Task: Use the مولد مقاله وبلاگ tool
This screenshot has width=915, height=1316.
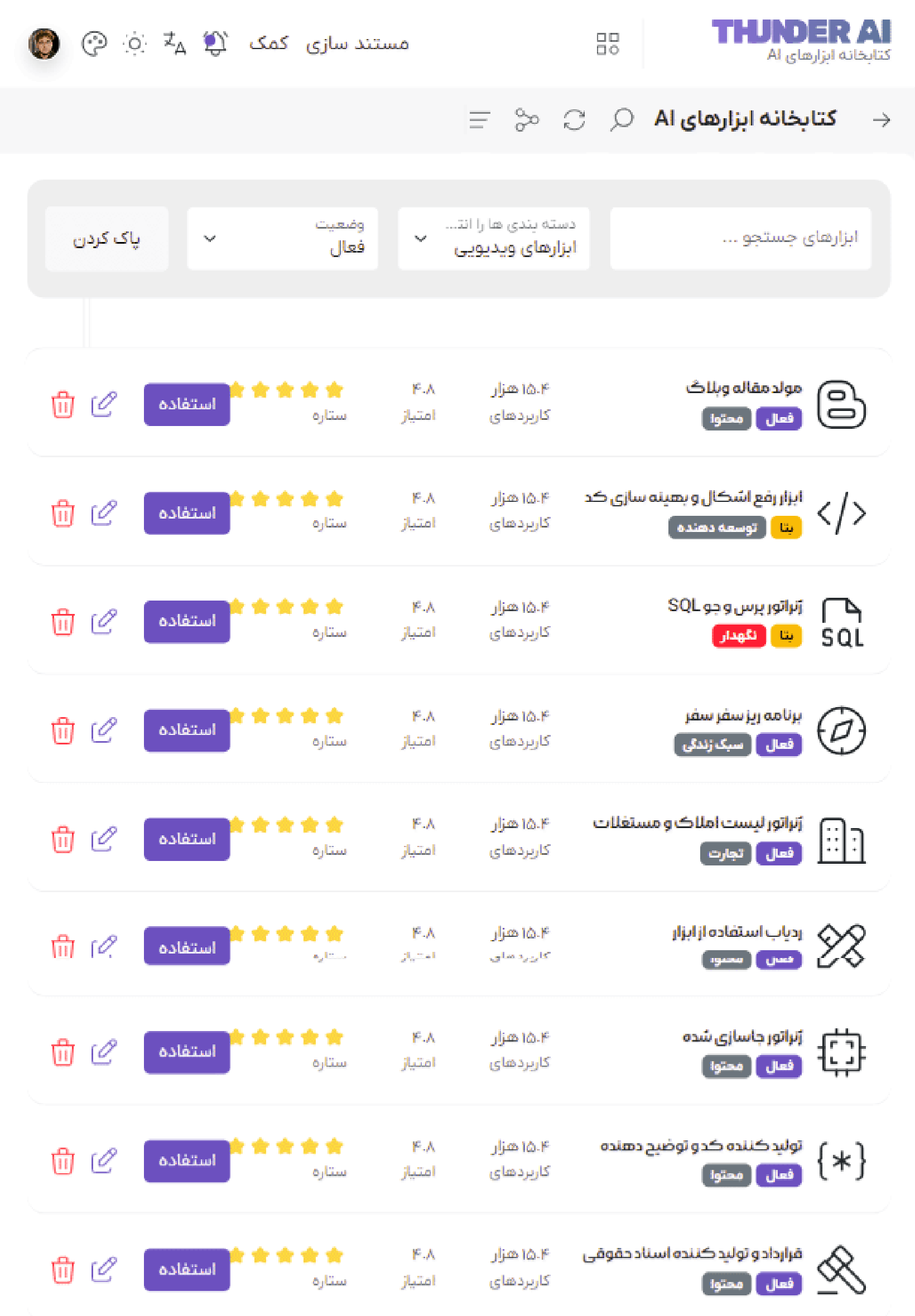Action: pos(187,404)
